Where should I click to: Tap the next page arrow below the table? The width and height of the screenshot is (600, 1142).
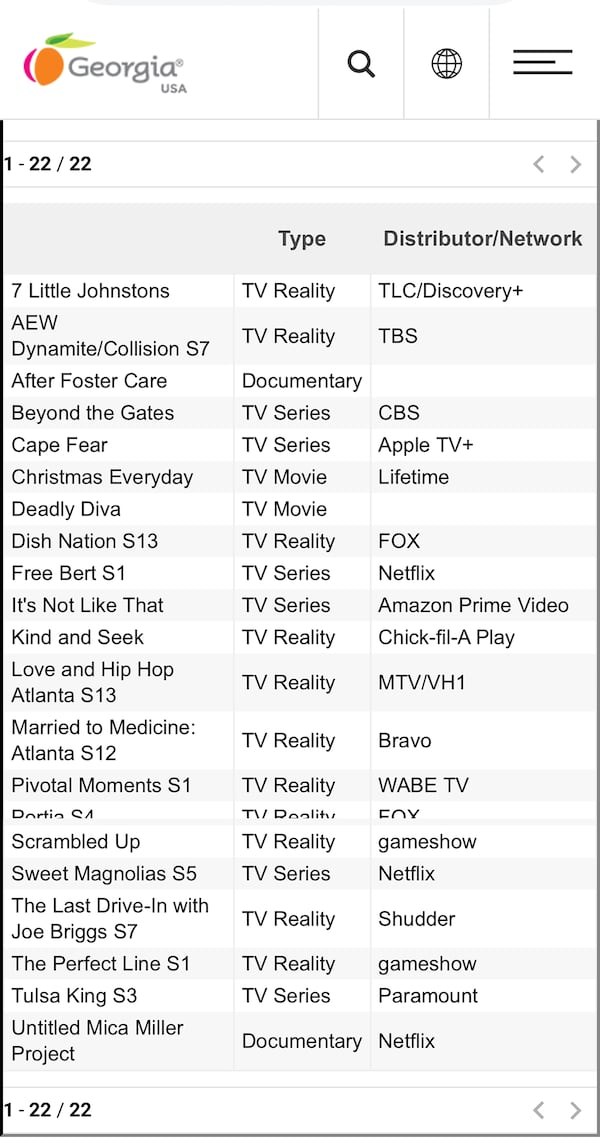coord(575,1110)
